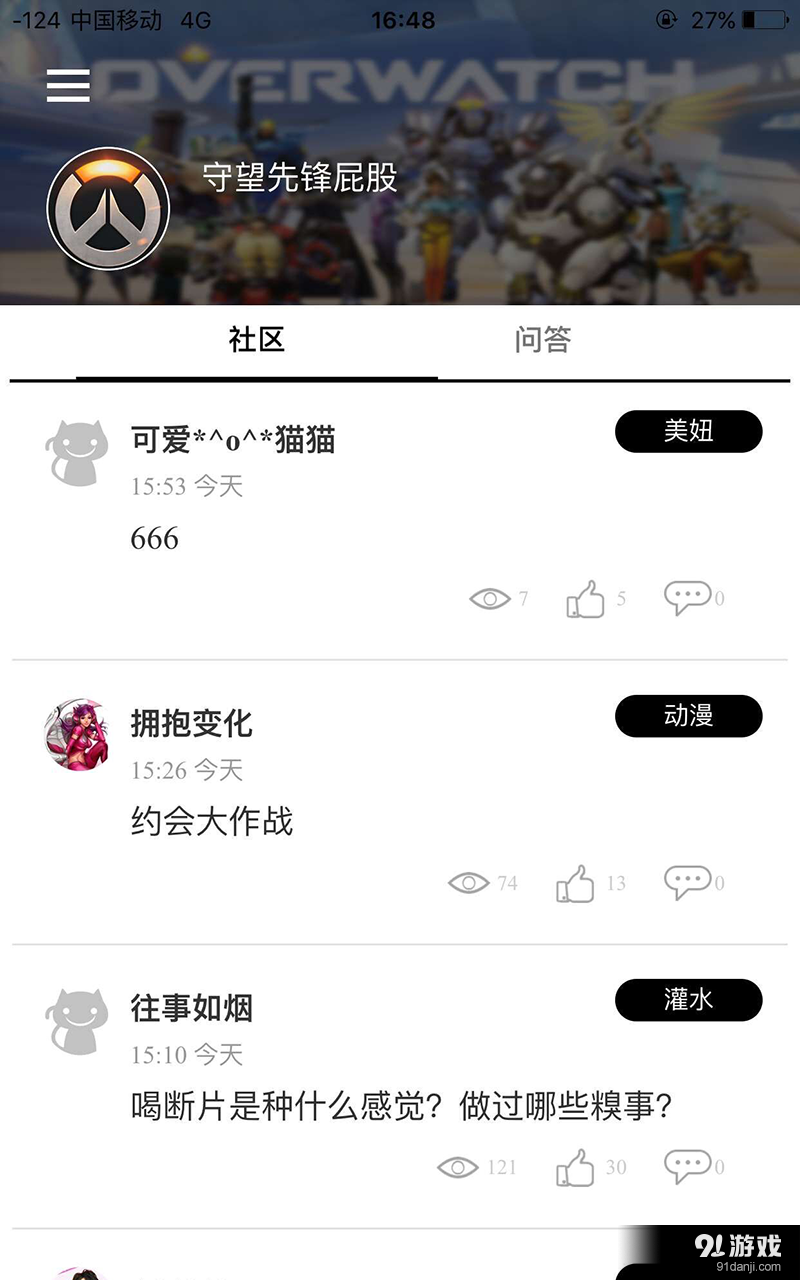Open the hamburger navigation menu
Image resolution: width=800 pixels, height=1280 pixels.
tap(68, 86)
